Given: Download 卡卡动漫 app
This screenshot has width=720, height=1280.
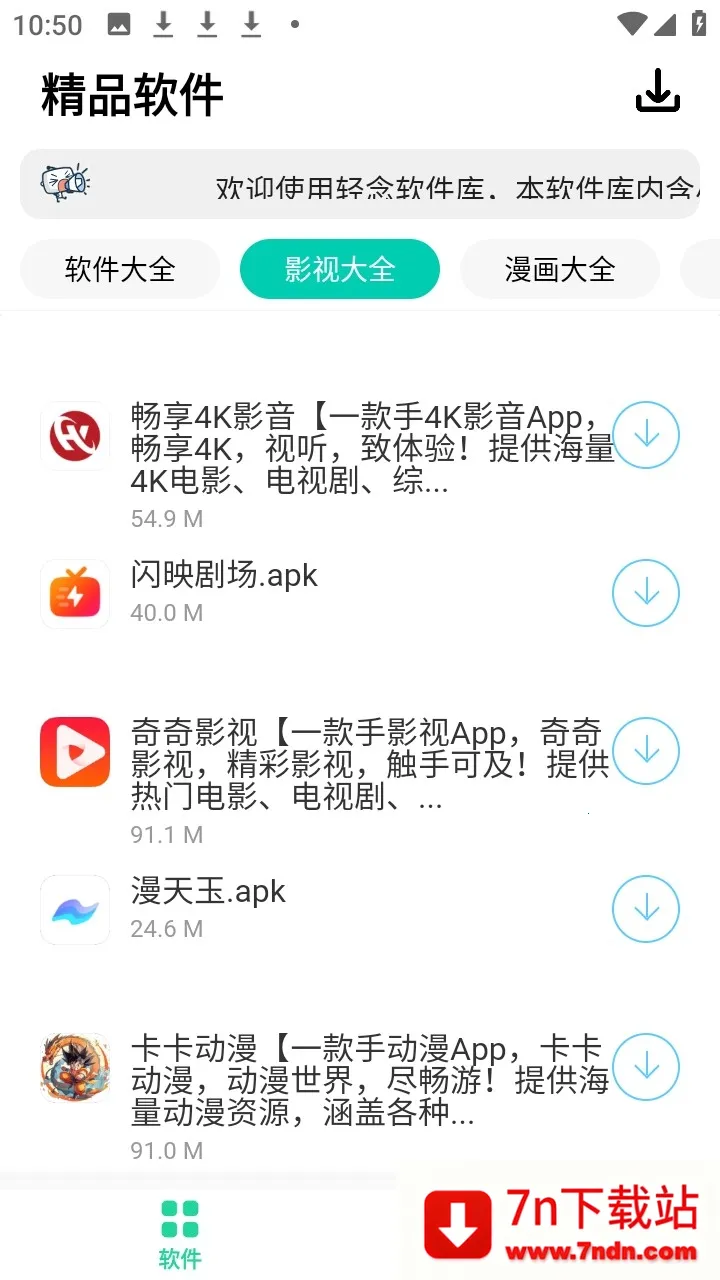Looking at the screenshot, I should tap(646, 1067).
